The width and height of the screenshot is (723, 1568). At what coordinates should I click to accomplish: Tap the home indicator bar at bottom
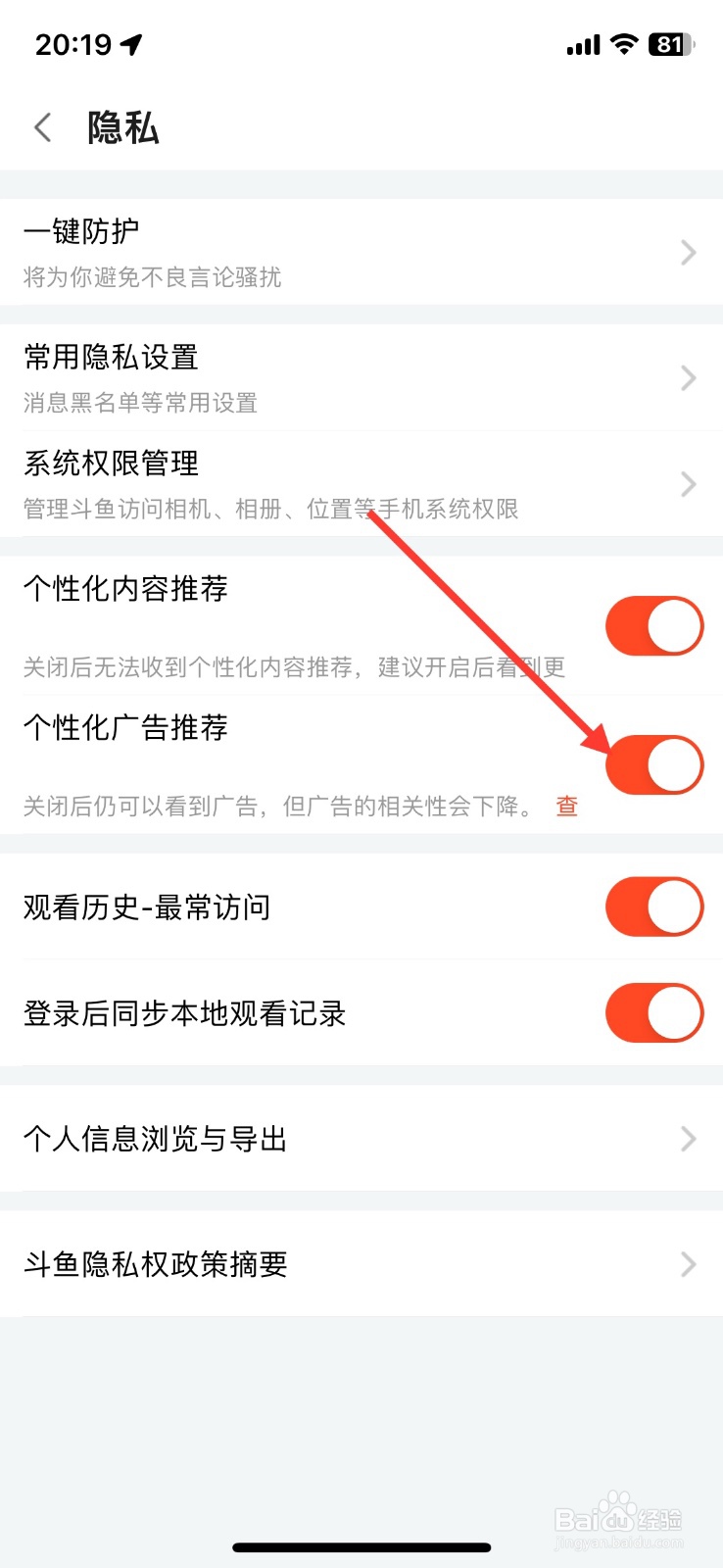pos(361,1546)
